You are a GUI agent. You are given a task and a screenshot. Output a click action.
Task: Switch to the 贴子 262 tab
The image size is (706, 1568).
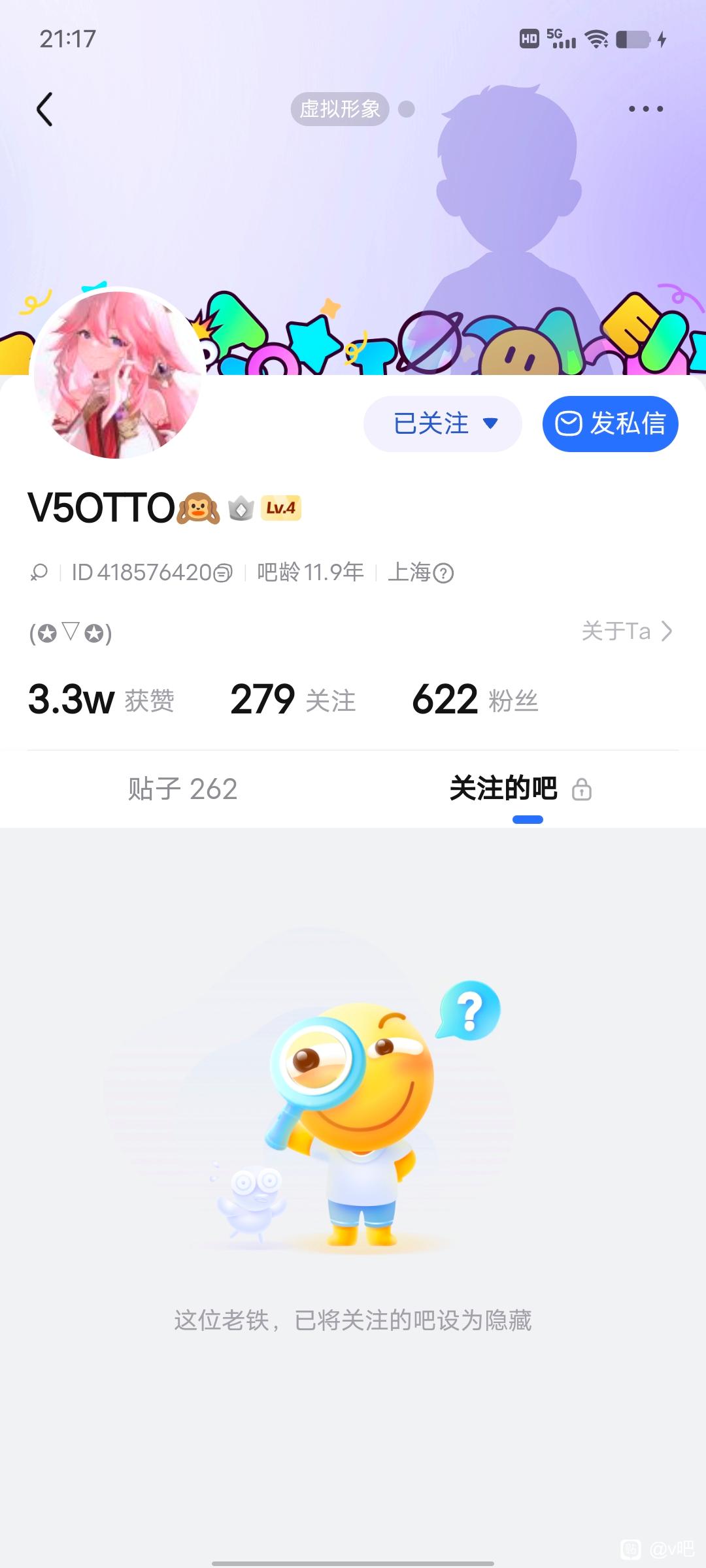point(182,789)
